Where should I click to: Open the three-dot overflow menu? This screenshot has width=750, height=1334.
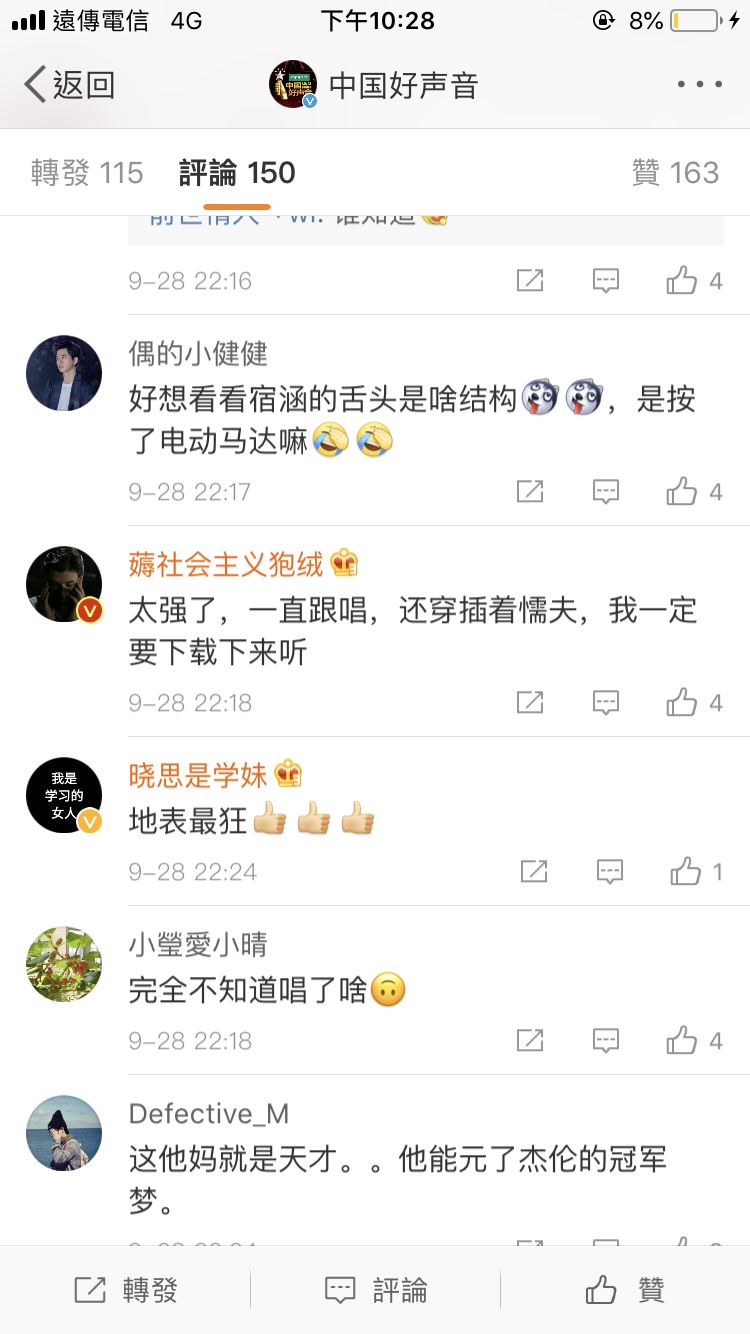pyautogui.click(x=699, y=85)
